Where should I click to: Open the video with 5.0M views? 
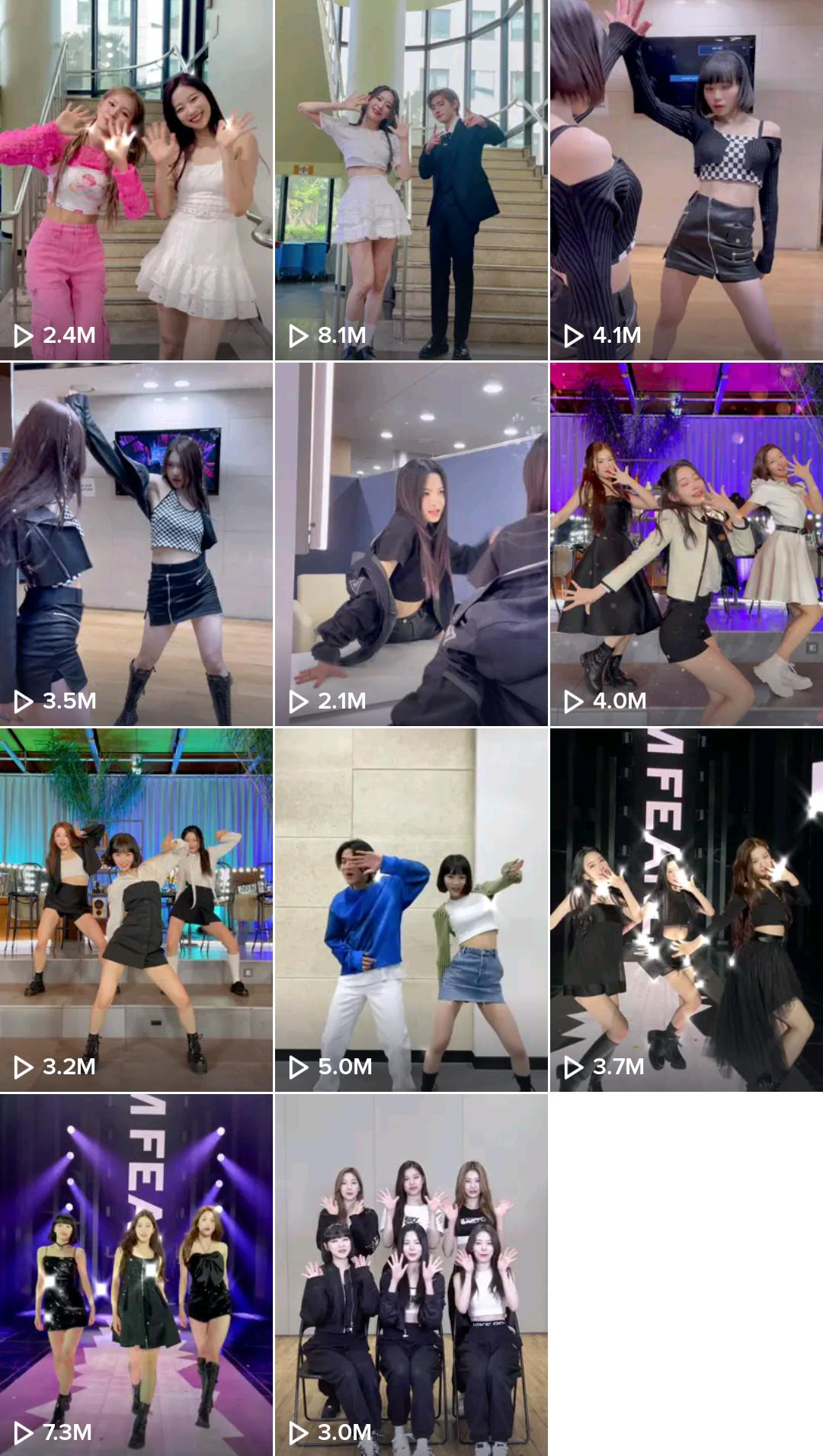coord(411,910)
